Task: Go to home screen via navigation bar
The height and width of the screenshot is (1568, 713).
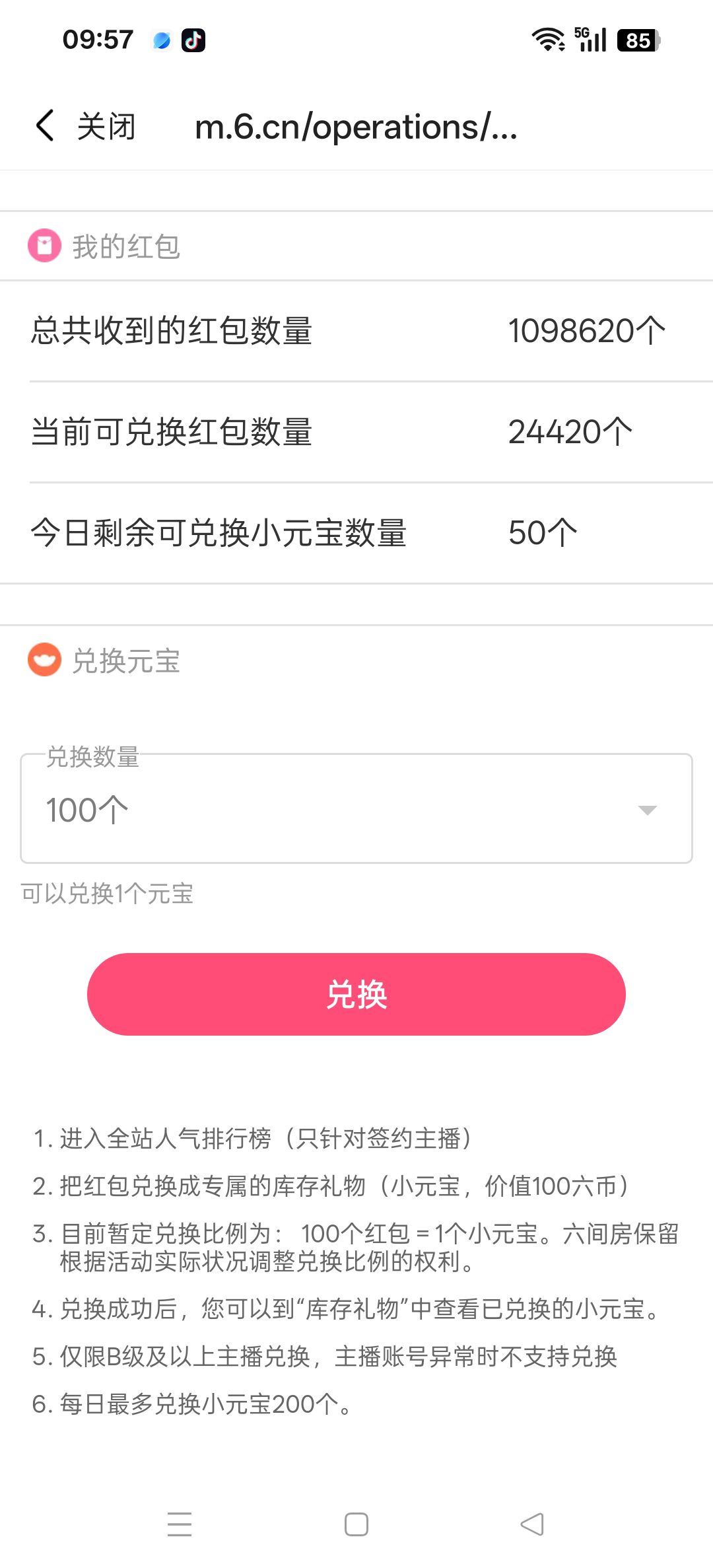Action: [x=356, y=1524]
